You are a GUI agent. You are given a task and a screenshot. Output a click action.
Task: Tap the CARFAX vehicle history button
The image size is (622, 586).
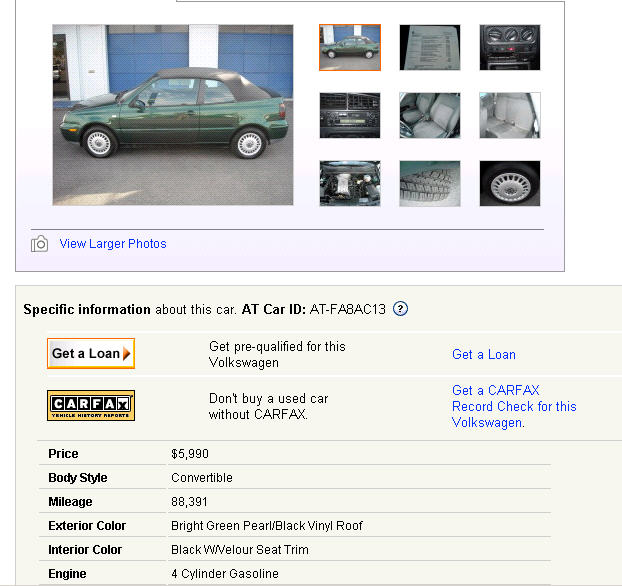91,405
